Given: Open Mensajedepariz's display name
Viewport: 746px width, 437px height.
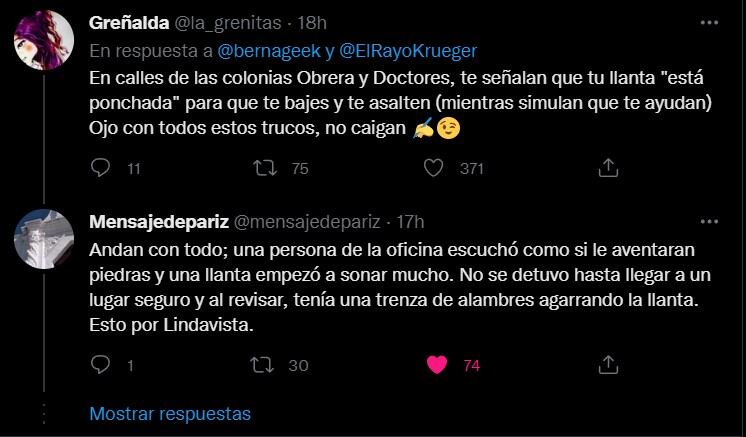Looking at the screenshot, I should [x=157, y=221].
